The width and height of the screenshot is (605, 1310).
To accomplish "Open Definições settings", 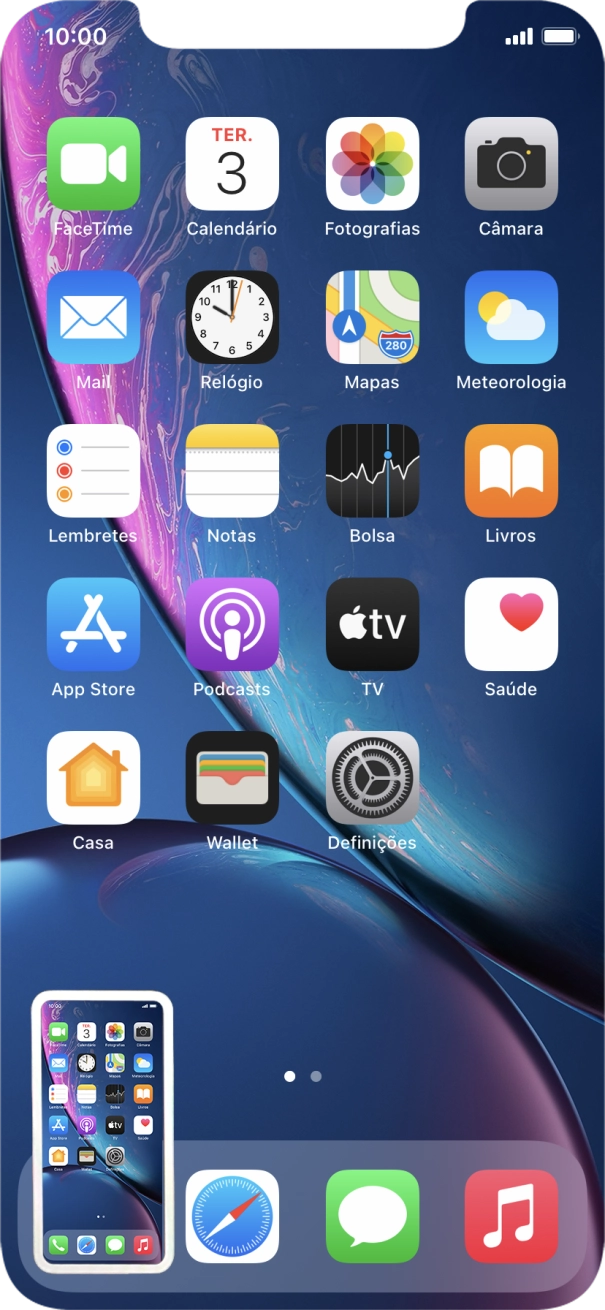I will click(372, 778).
